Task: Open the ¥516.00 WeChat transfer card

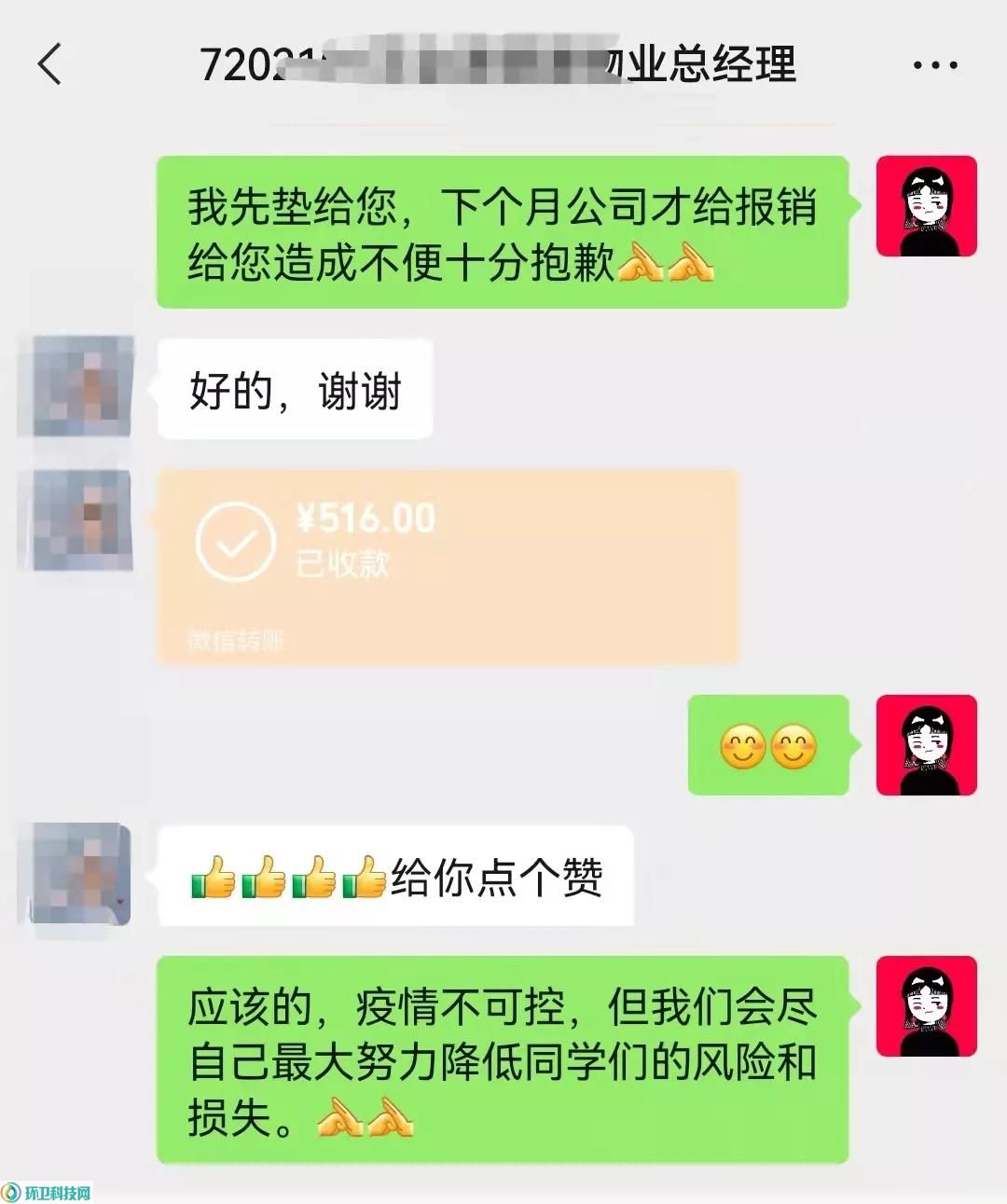Action: tap(448, 566)
